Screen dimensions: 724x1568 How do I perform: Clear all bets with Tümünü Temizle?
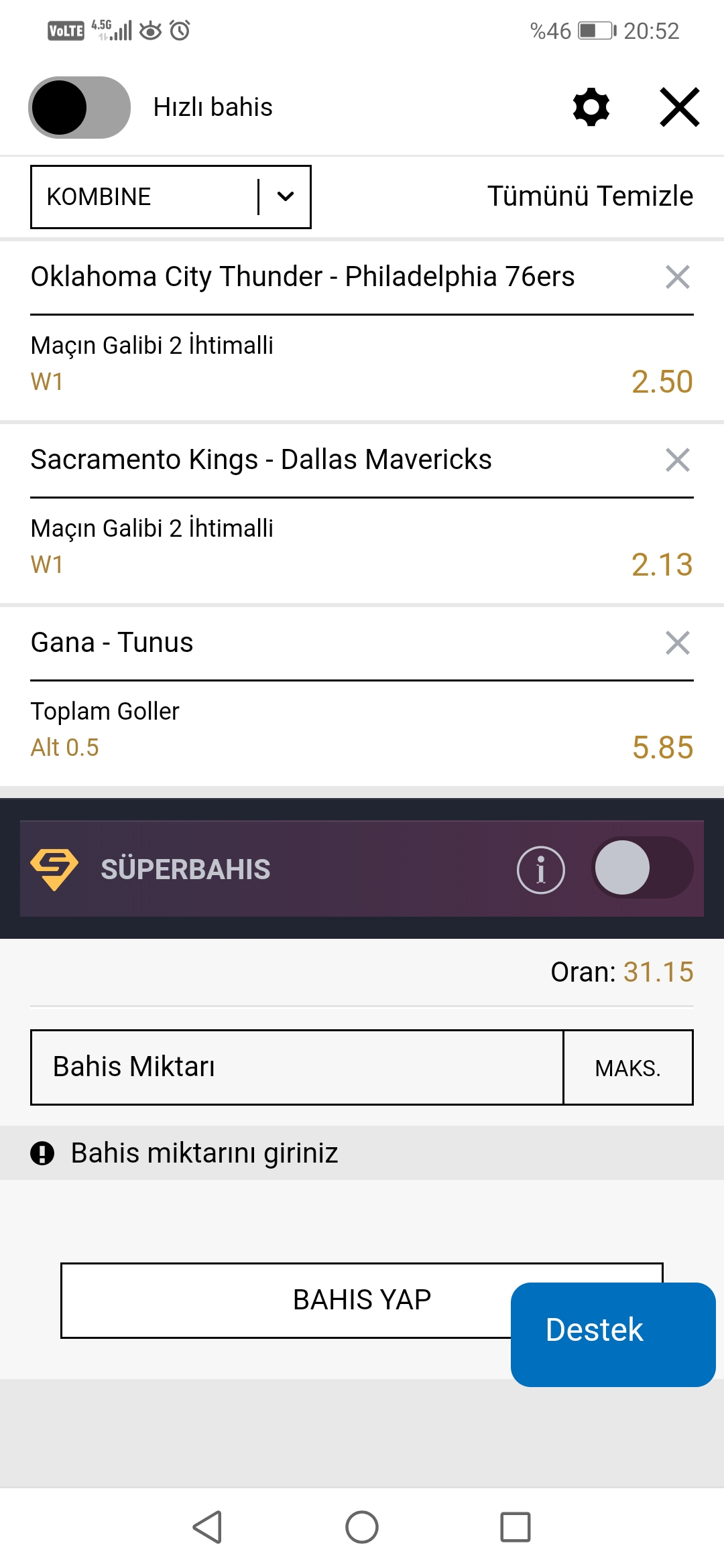pos(590,196)
